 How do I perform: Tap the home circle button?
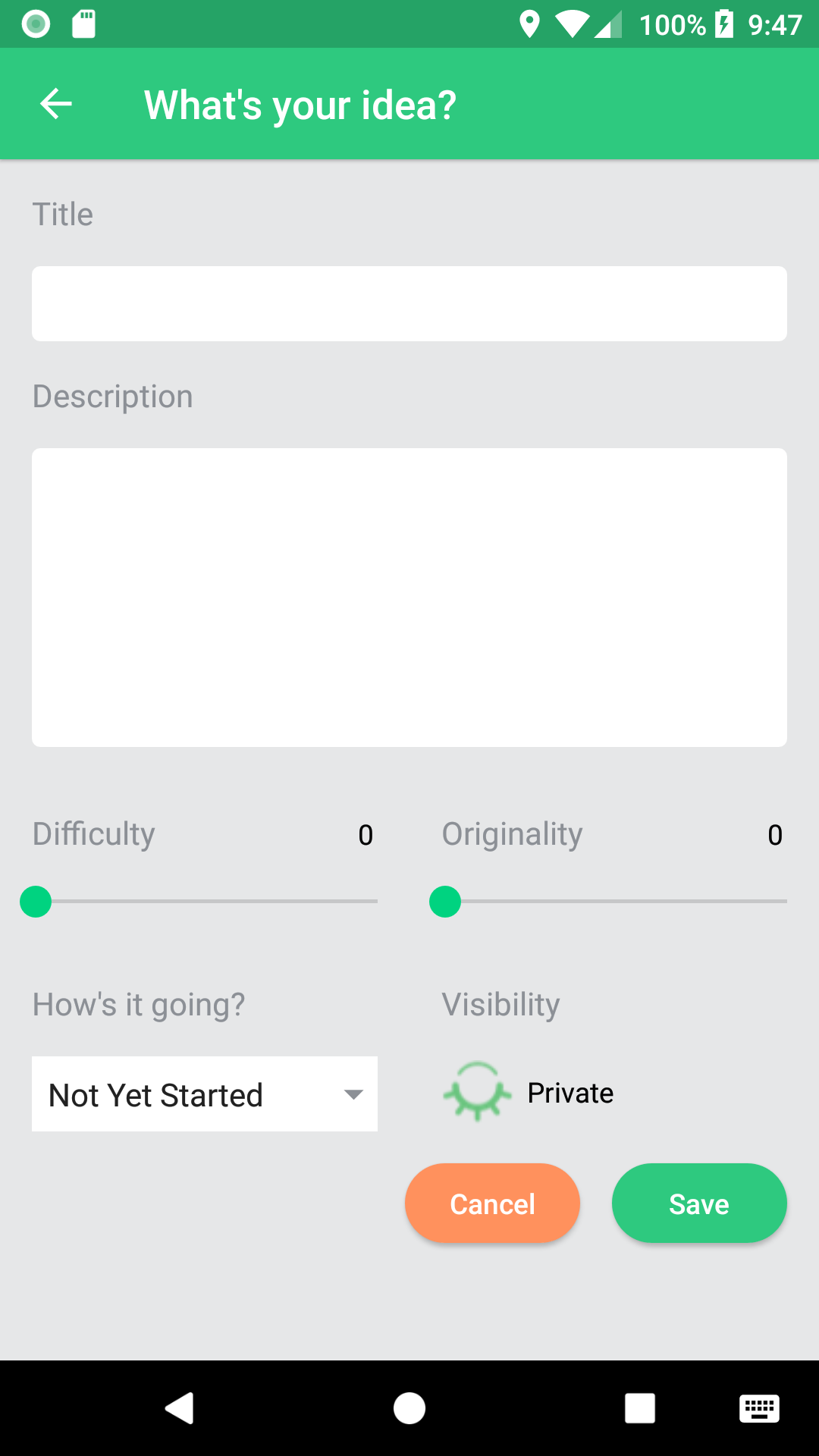409,1408
